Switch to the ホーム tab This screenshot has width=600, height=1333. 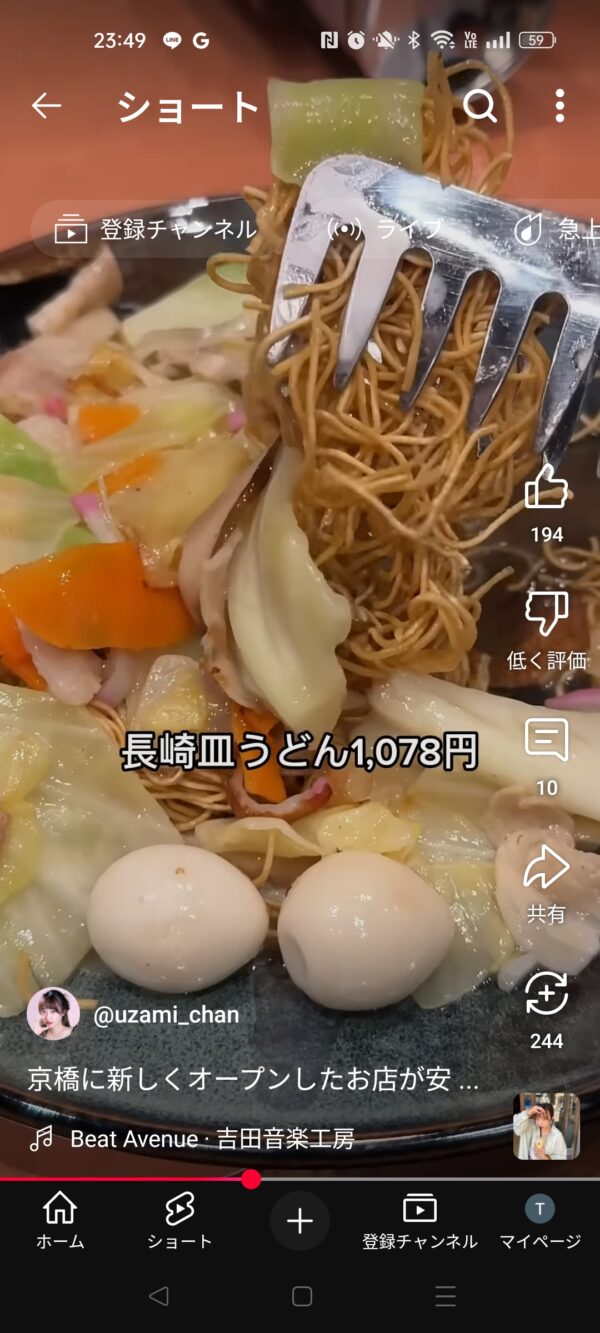click(x=60, y=1220)
